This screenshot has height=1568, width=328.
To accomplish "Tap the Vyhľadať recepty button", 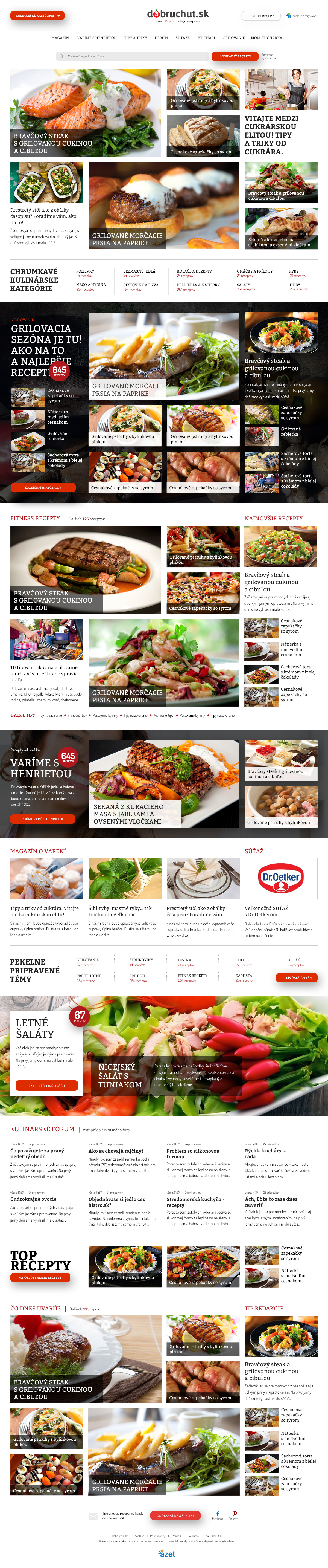I will (x=236, y=56).
